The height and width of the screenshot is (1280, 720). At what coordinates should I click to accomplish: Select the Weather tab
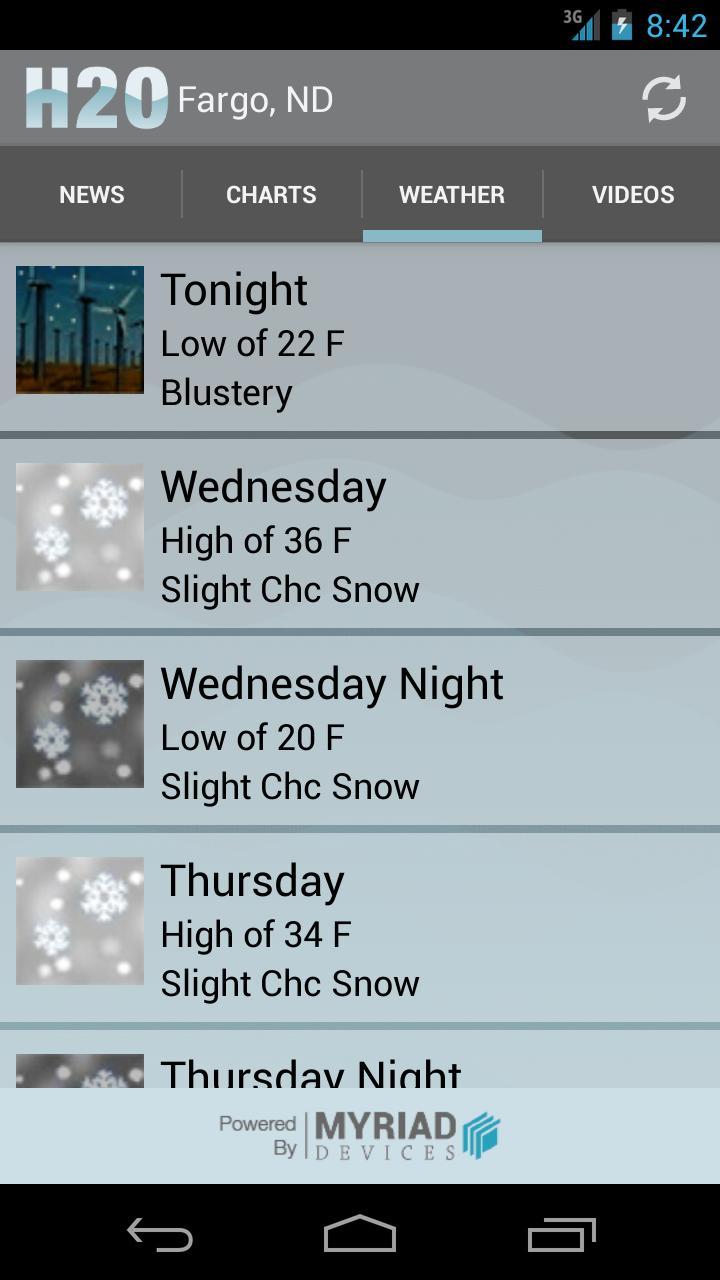pos(452,195)
